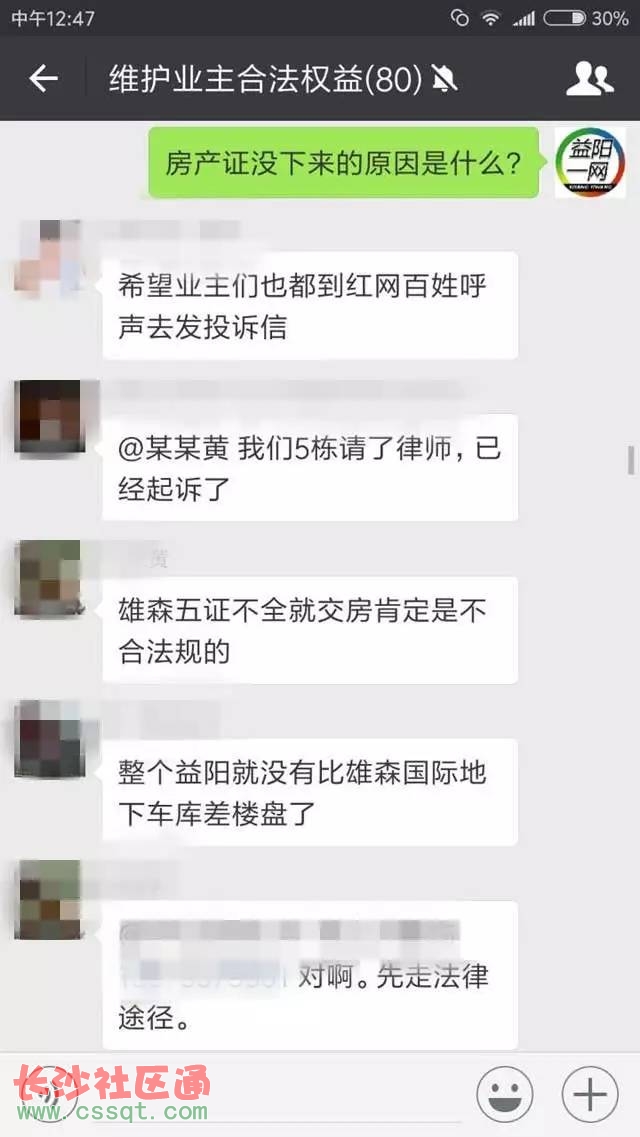View profile of sender who said 已经起诉了
This screenshot has width=640, height=1137.
[47, 418]
